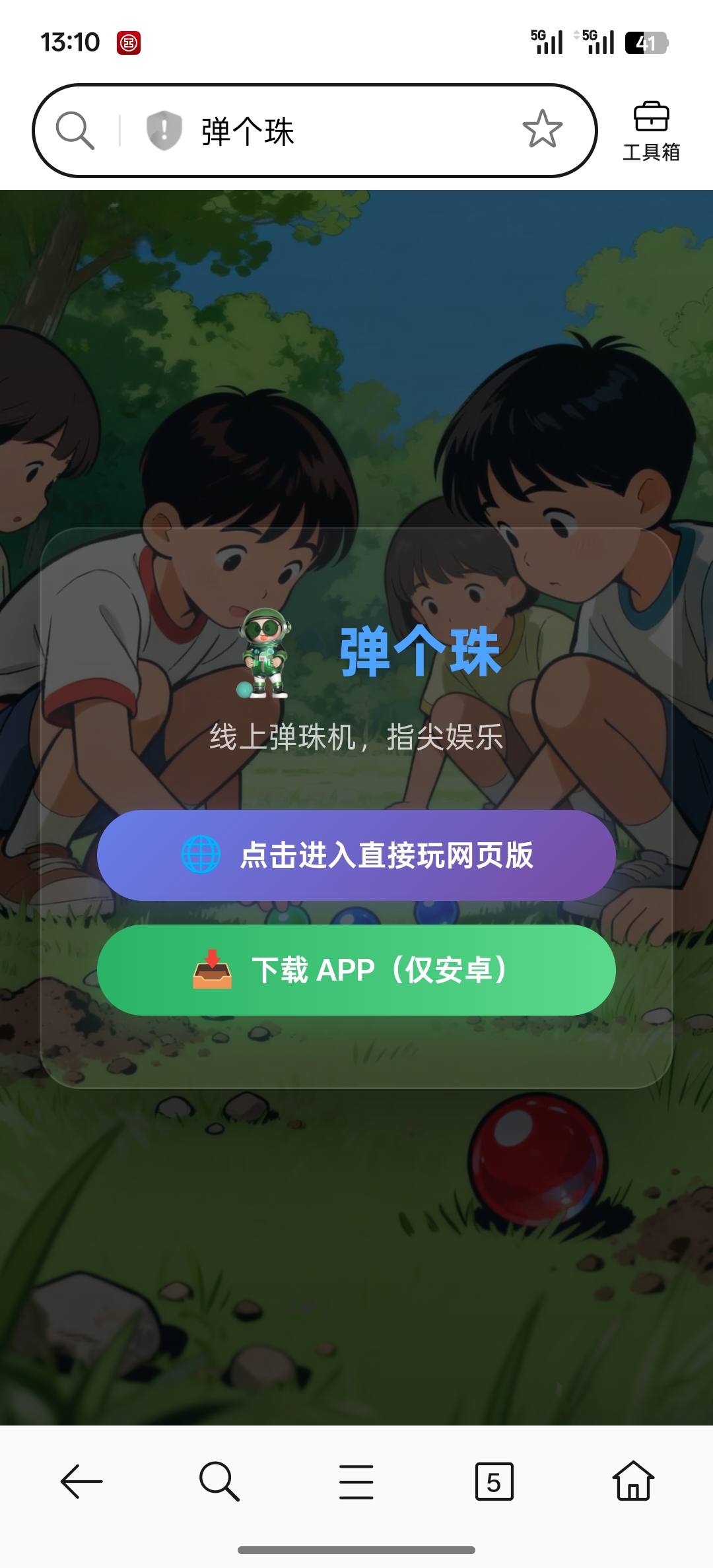Bookmark this page with the star icon
The width and height of the screenshot is (713, 1568).
542,129
